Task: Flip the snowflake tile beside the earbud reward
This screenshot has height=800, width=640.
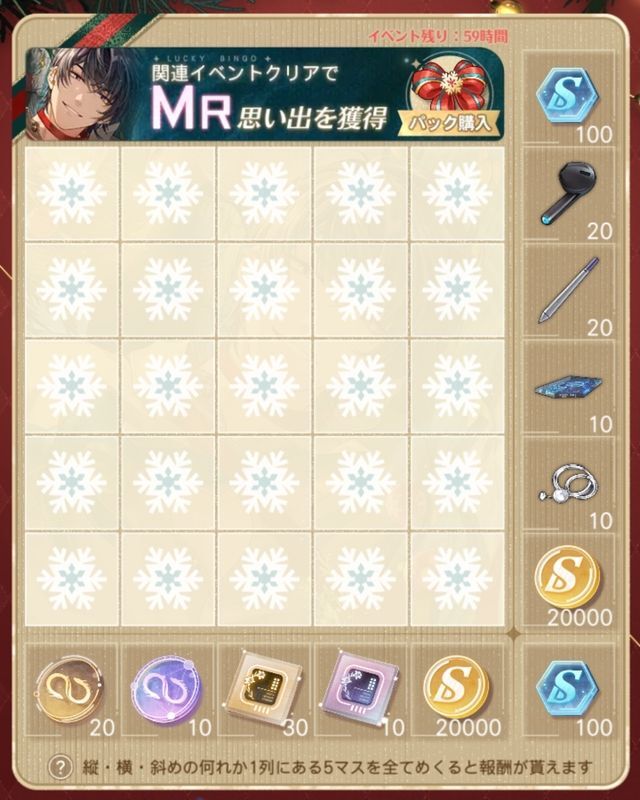Action: (x=456, y=193)
